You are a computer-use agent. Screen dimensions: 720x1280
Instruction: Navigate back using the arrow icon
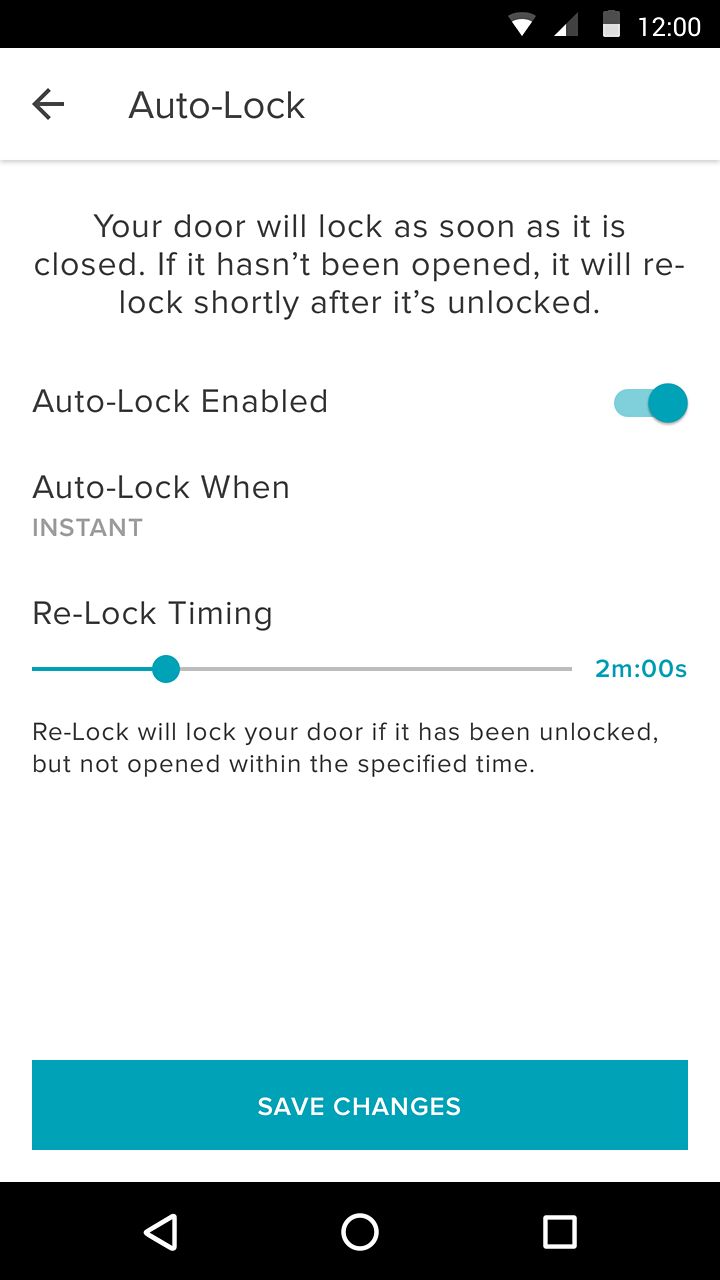(47, 104)
